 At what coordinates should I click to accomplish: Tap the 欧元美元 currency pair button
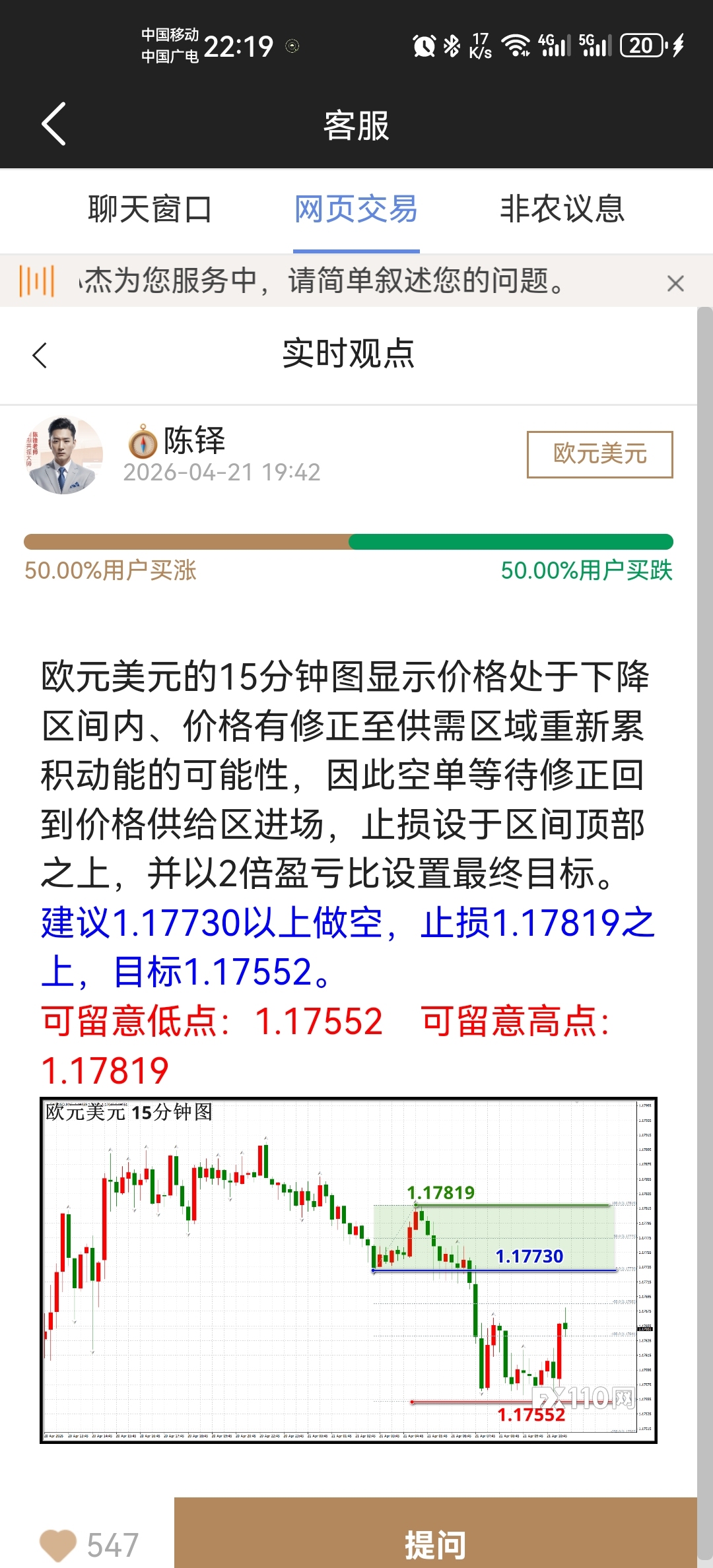pyautogui.click(x=599, y=455)
